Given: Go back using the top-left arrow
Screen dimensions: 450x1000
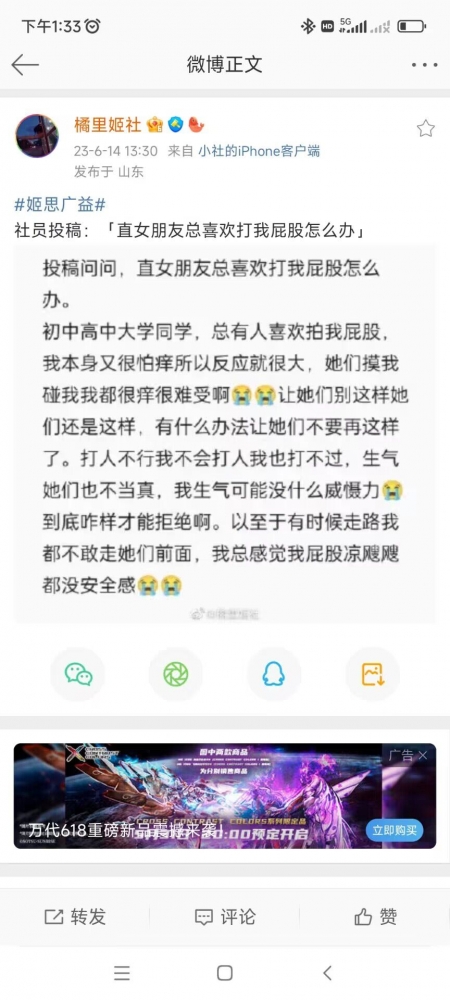Looking at the screenshot, I should [25, 64].
